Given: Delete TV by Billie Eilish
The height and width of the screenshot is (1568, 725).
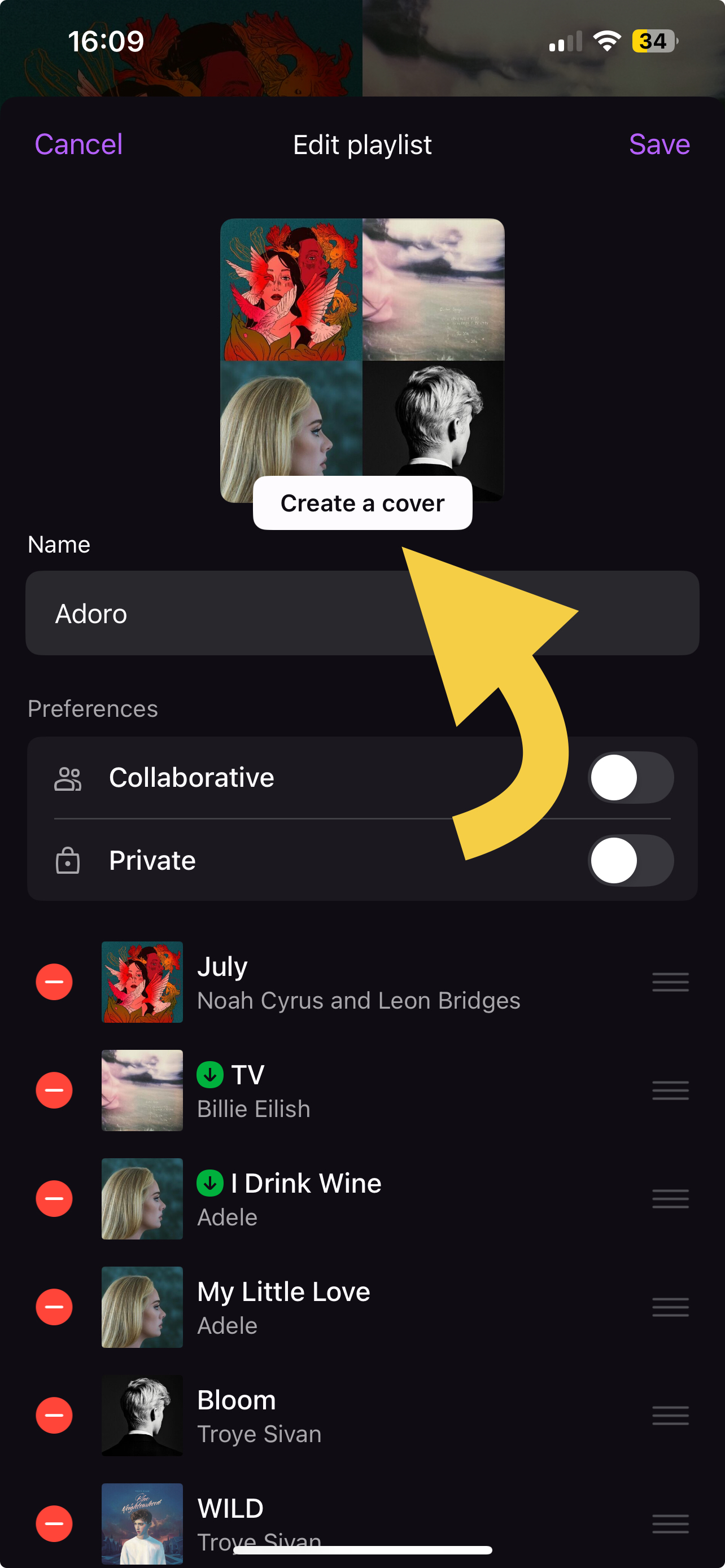Looking at the screenshot, I should tap(54, 1090).
